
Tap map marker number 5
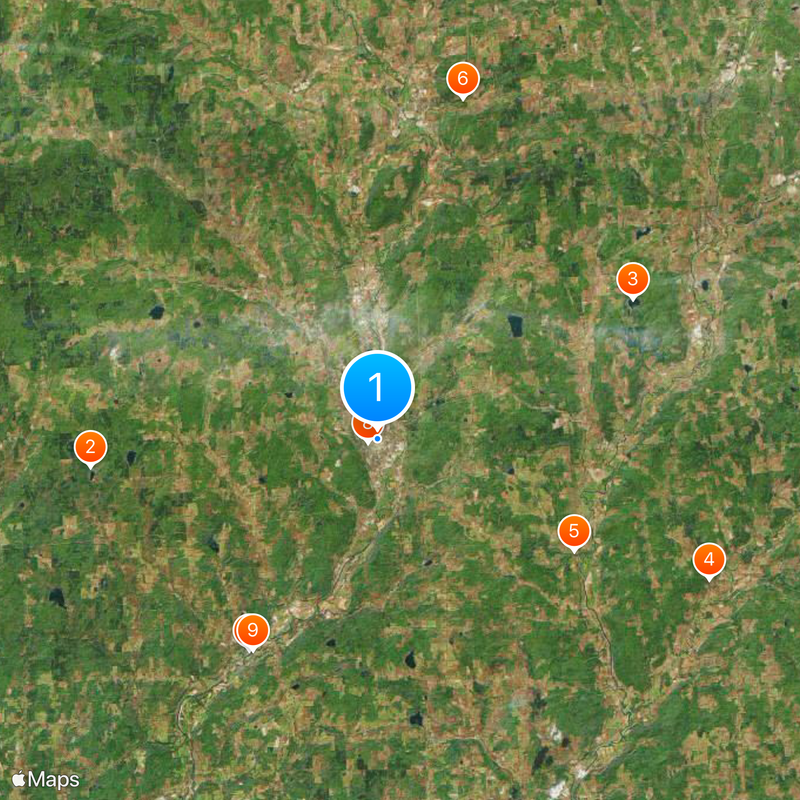[574, 531]
